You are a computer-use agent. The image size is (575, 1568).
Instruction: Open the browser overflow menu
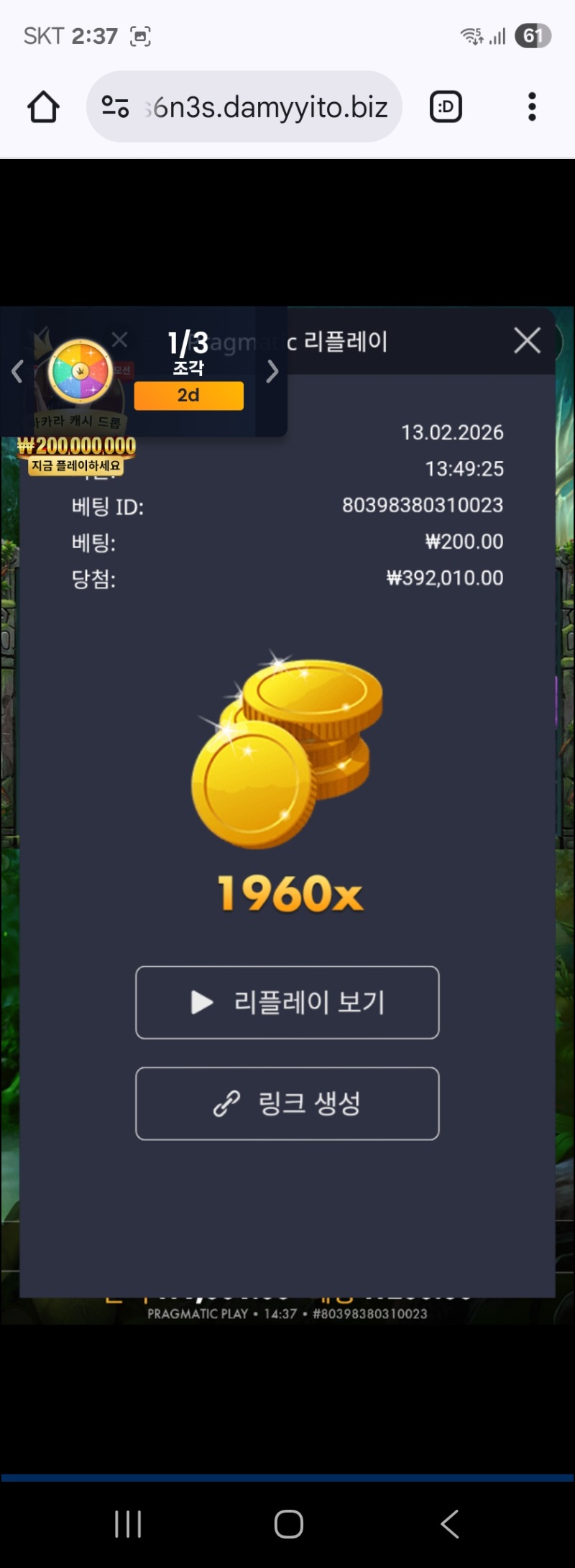(532, 107)
